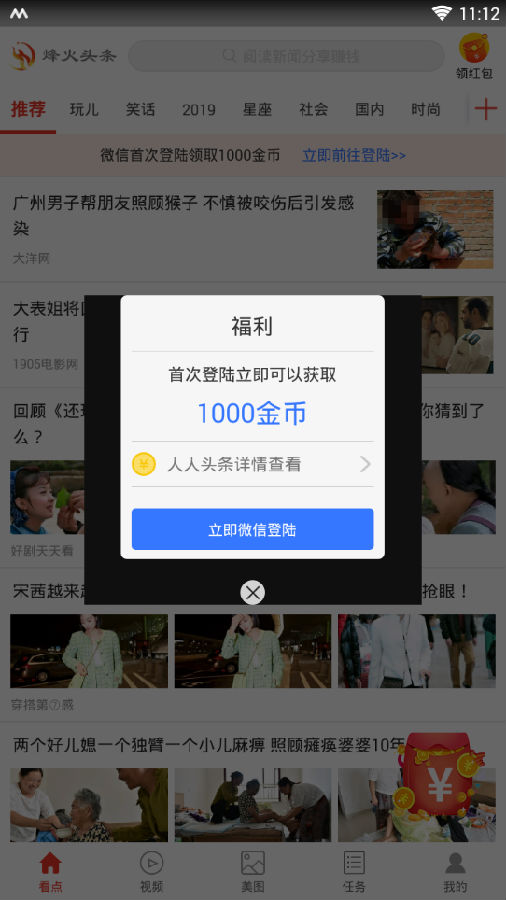Screen dimensions: 506x900
Task: Select the 时尚 category tab
Action: pyautogui.click(x=426, y=109)
